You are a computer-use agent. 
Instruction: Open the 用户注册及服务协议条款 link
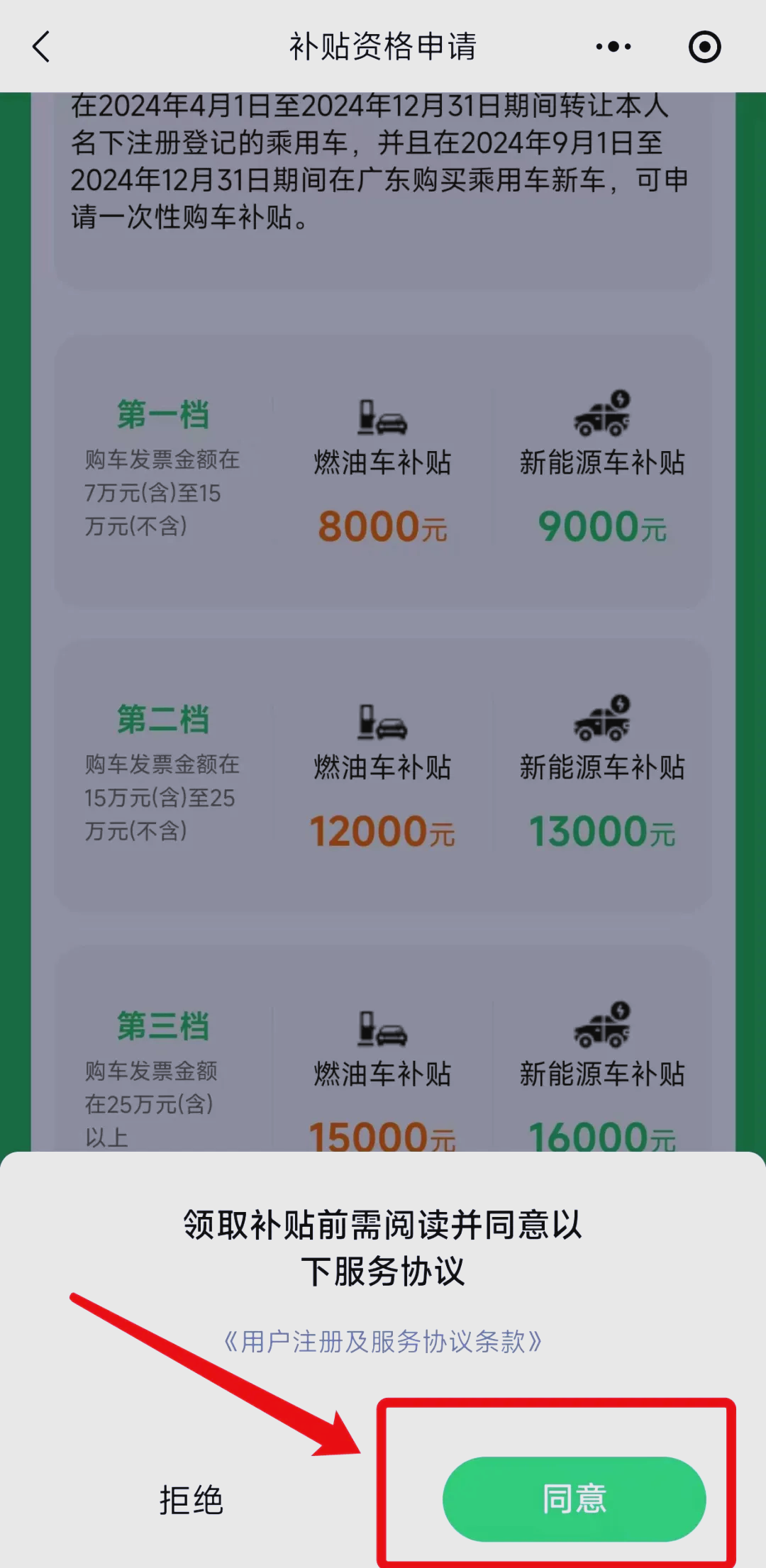click(383, 1341)
